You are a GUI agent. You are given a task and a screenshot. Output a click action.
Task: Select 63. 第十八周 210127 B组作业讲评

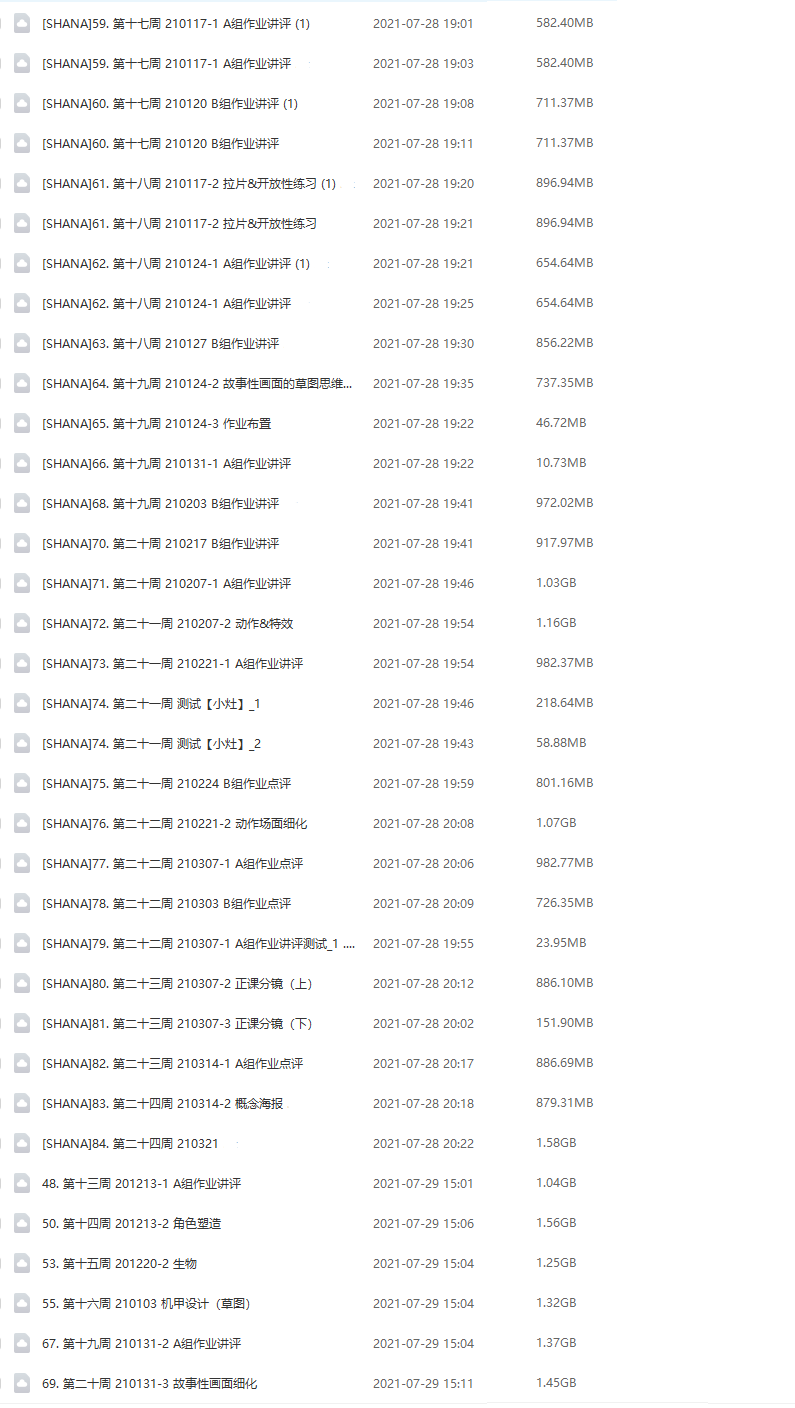tap(160, 344)
